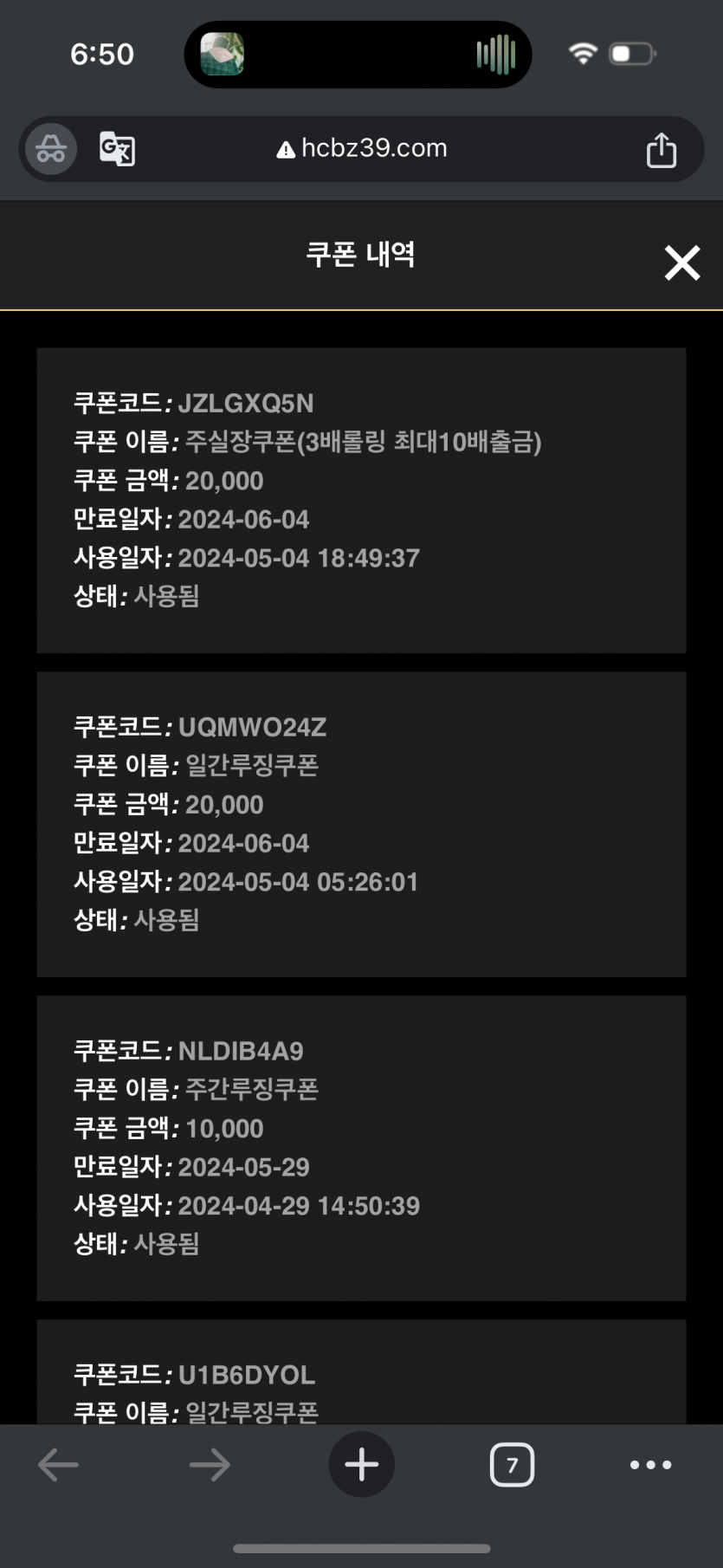Open the browser's three-dot menu
The height and width of the screenshot is (1568, 723).
(650, 1465)
